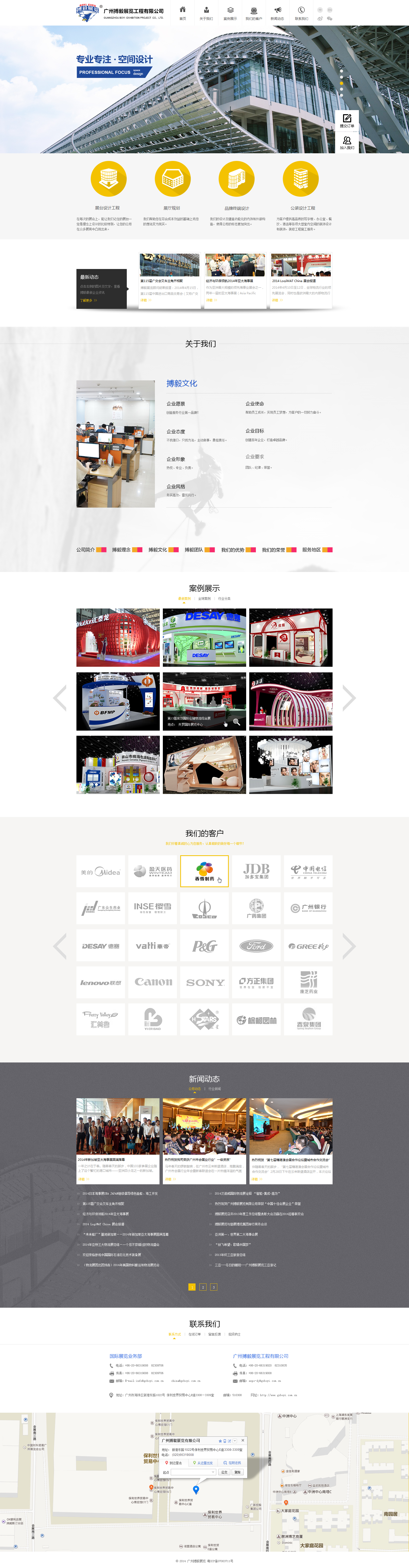Switch contact section to 在线订单 tab
Image resolution: width=409 pixels, height=1568 pixels.
(195, 1334)
